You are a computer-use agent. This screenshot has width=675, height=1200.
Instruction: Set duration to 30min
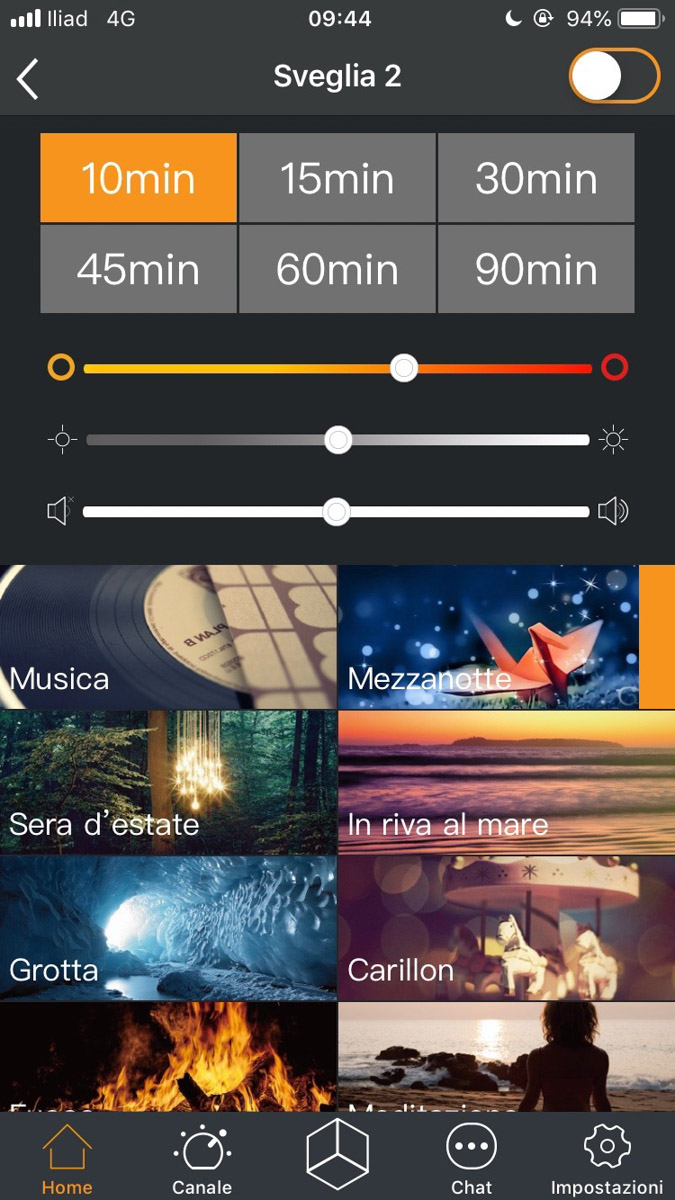point(536,178)
